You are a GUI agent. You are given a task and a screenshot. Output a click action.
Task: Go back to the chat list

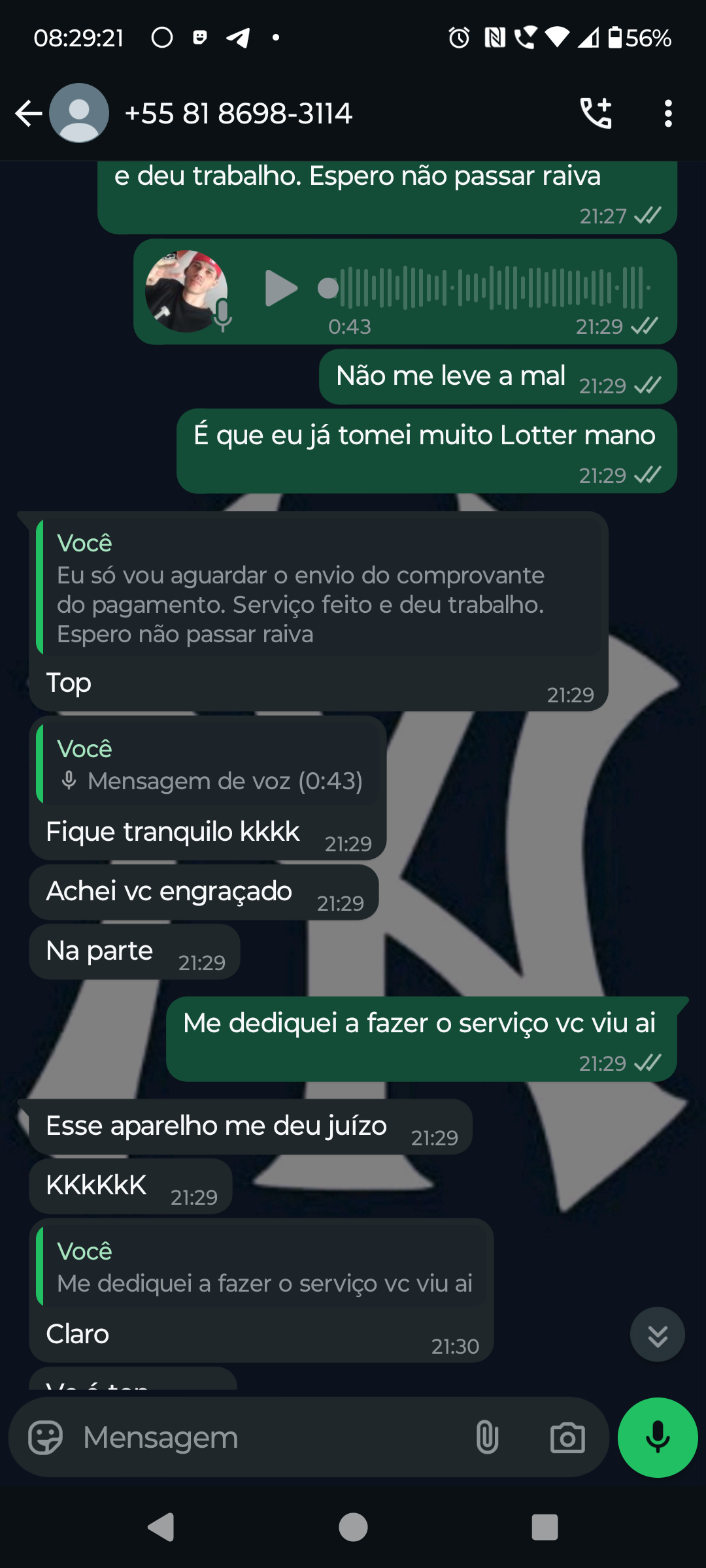pyautogui.click(x=29, y=114)
